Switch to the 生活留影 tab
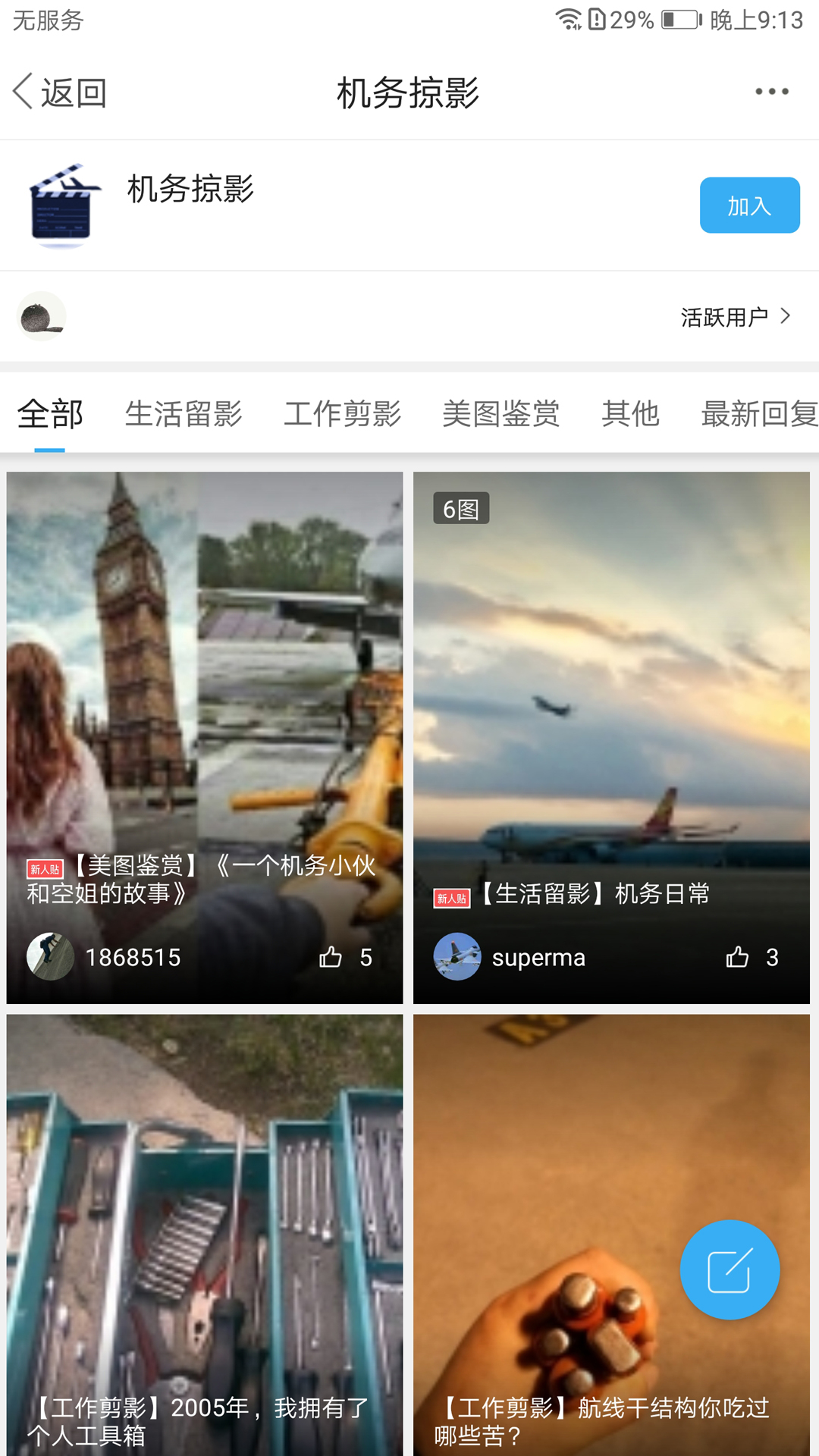This screenshot has width=819, height=1456. point(184,414)
